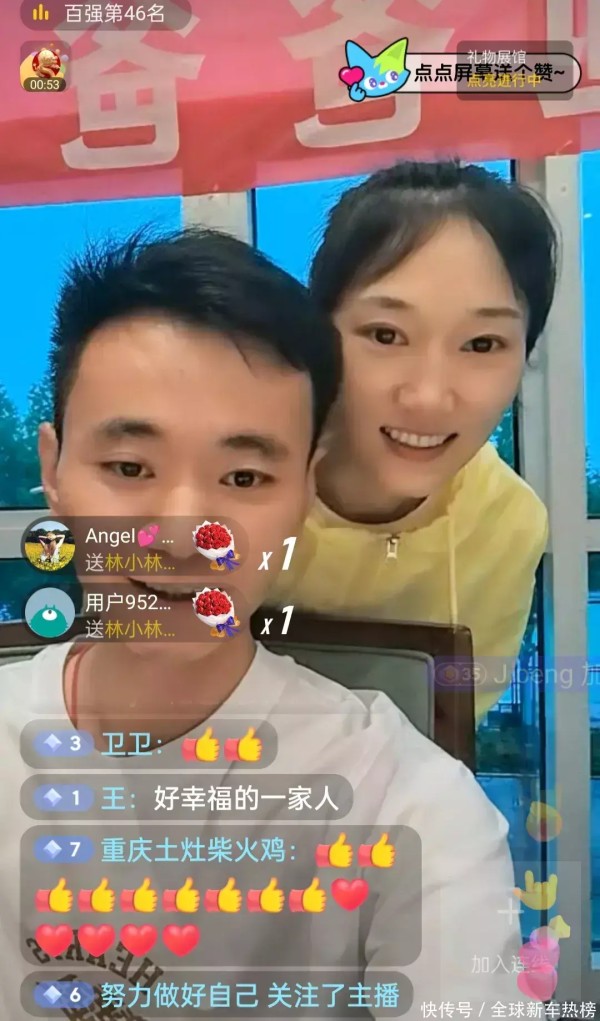Open the 百强第46名 ranking badge
Screen dimensions: 600x1021
pyautogui.click(x=100, y=13)
